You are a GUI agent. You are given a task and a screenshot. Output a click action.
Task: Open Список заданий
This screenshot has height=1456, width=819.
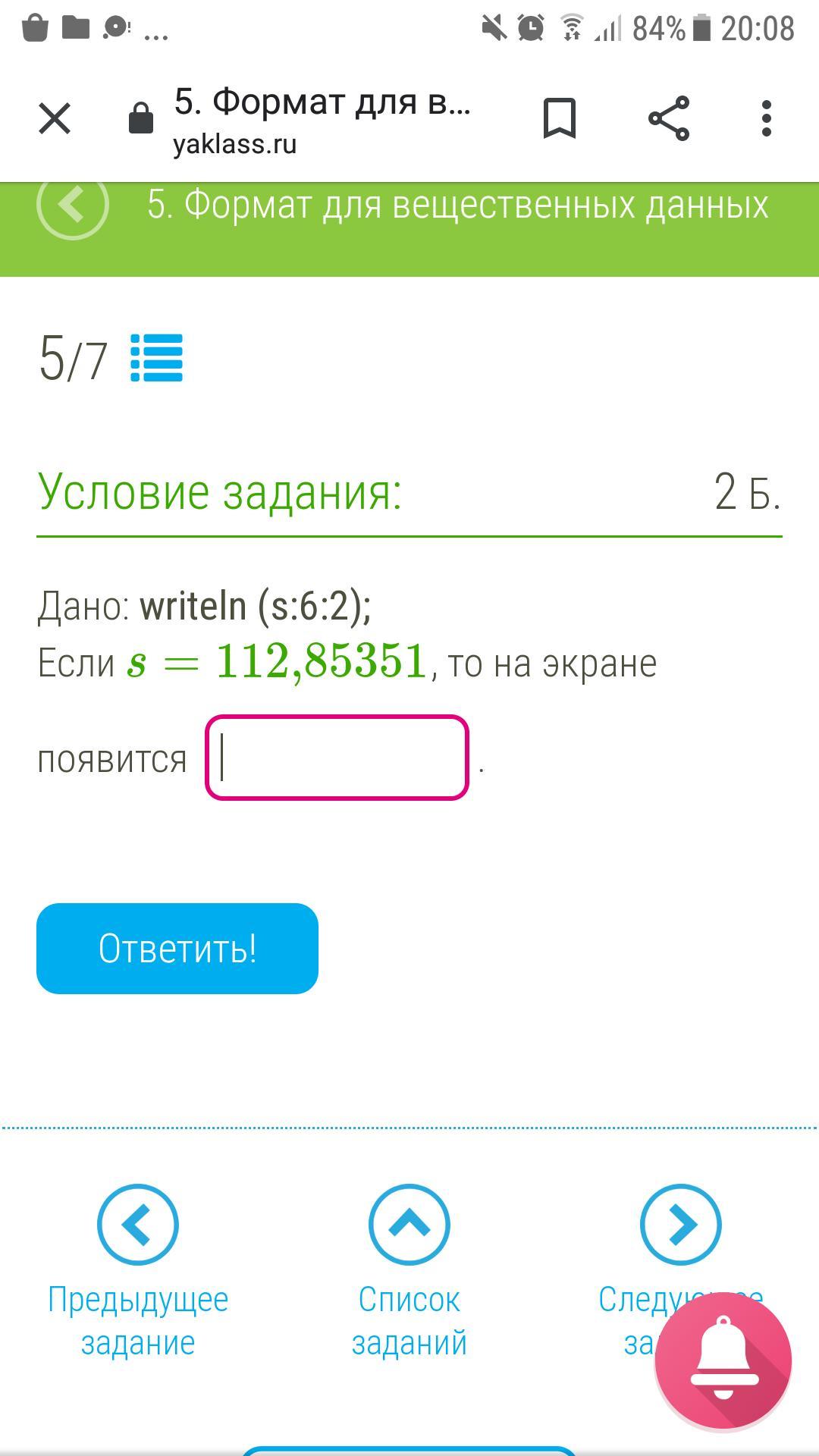[x=409, y=1272]
